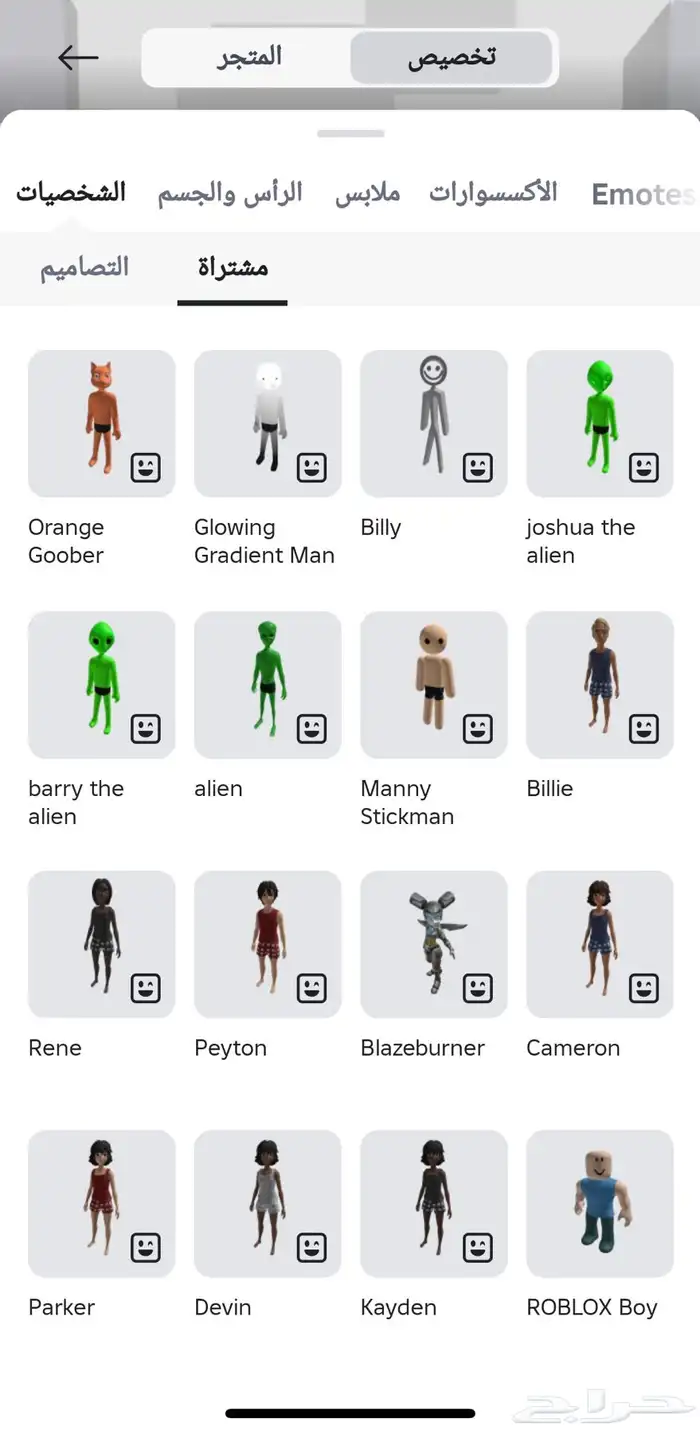The image size is (700, 1433).
Task: Open the ملابس category tab
Action: click(x=367, y=193)
